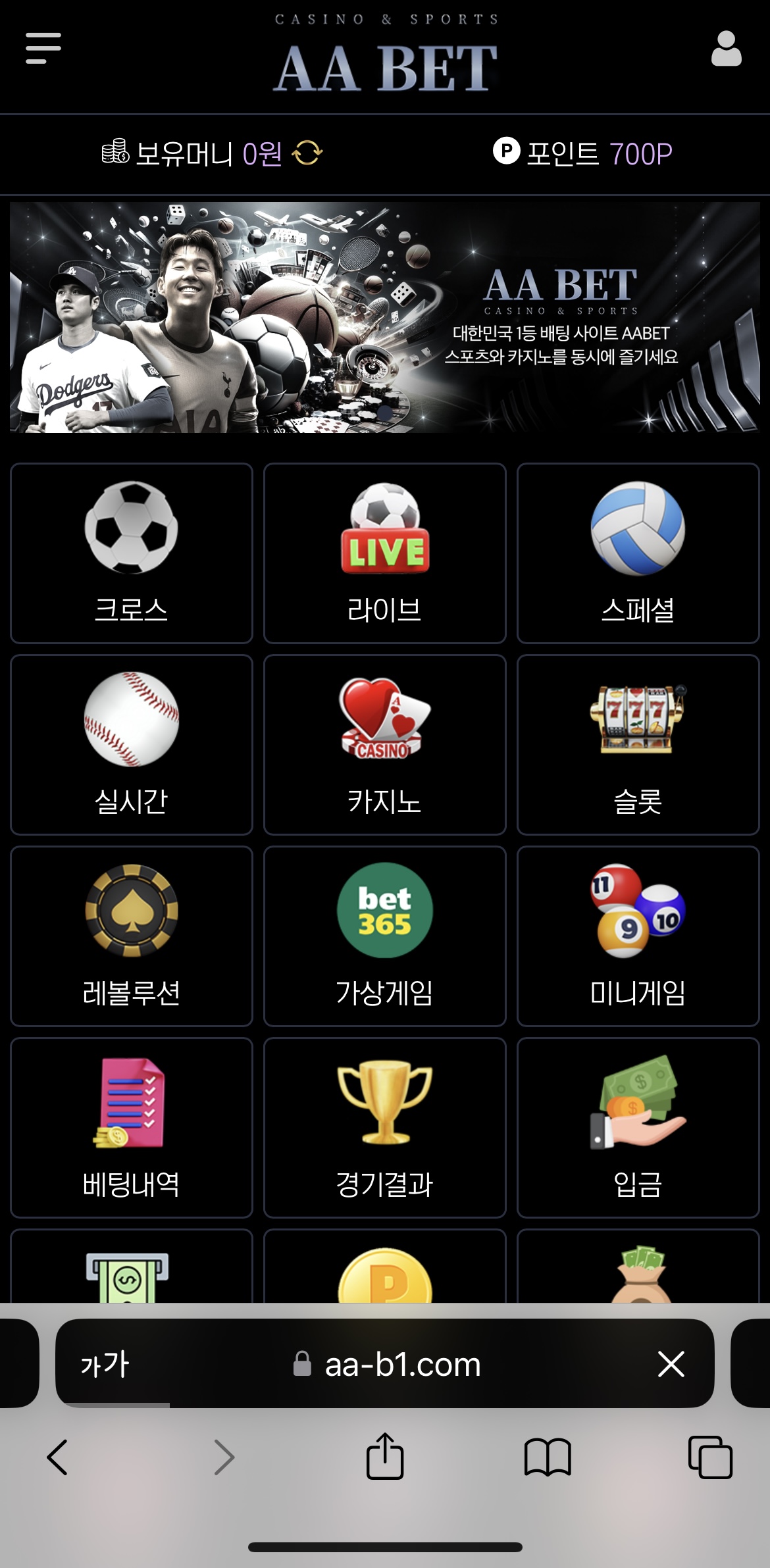770x1568 pixels.
Task: Open 실시간 real-time games
Action: tap(132, 745)
